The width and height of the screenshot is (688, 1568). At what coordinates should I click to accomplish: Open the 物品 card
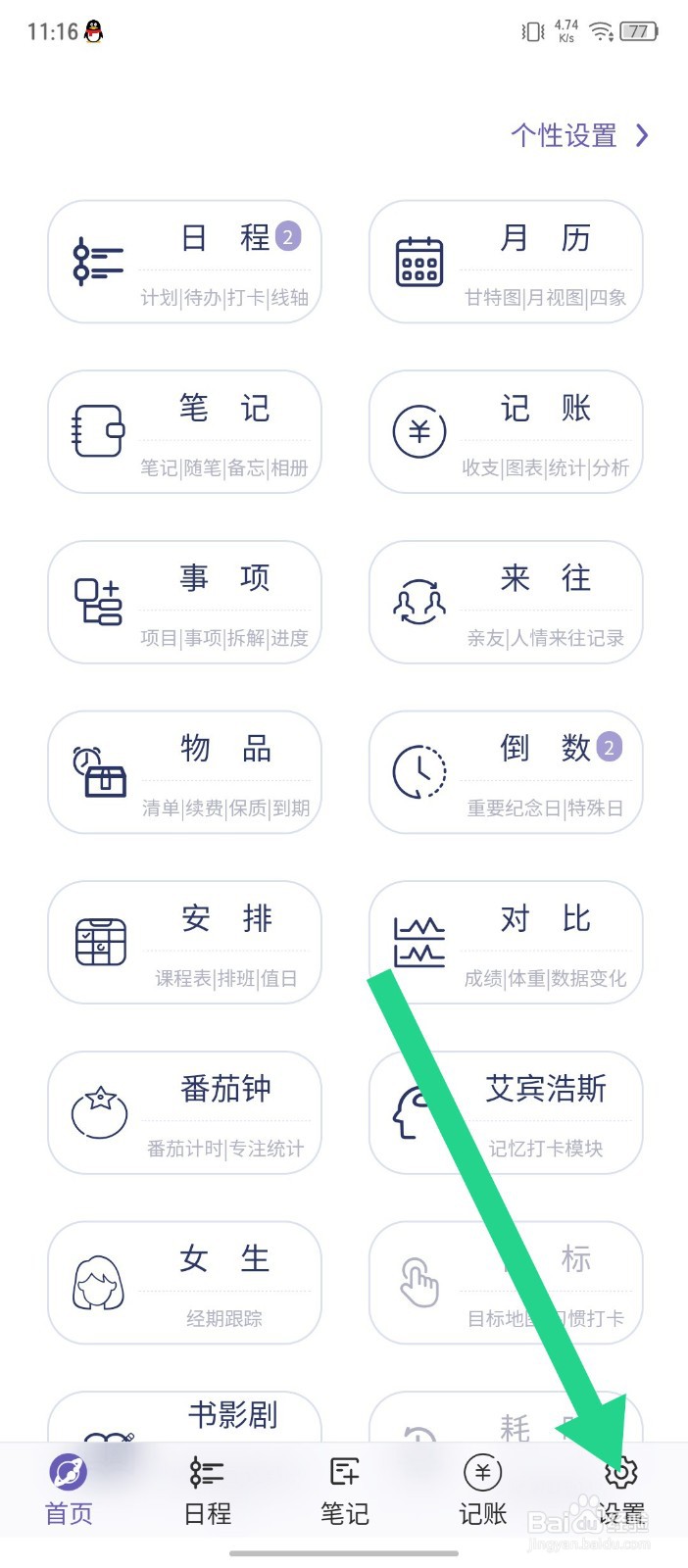(x=184, y=772)
